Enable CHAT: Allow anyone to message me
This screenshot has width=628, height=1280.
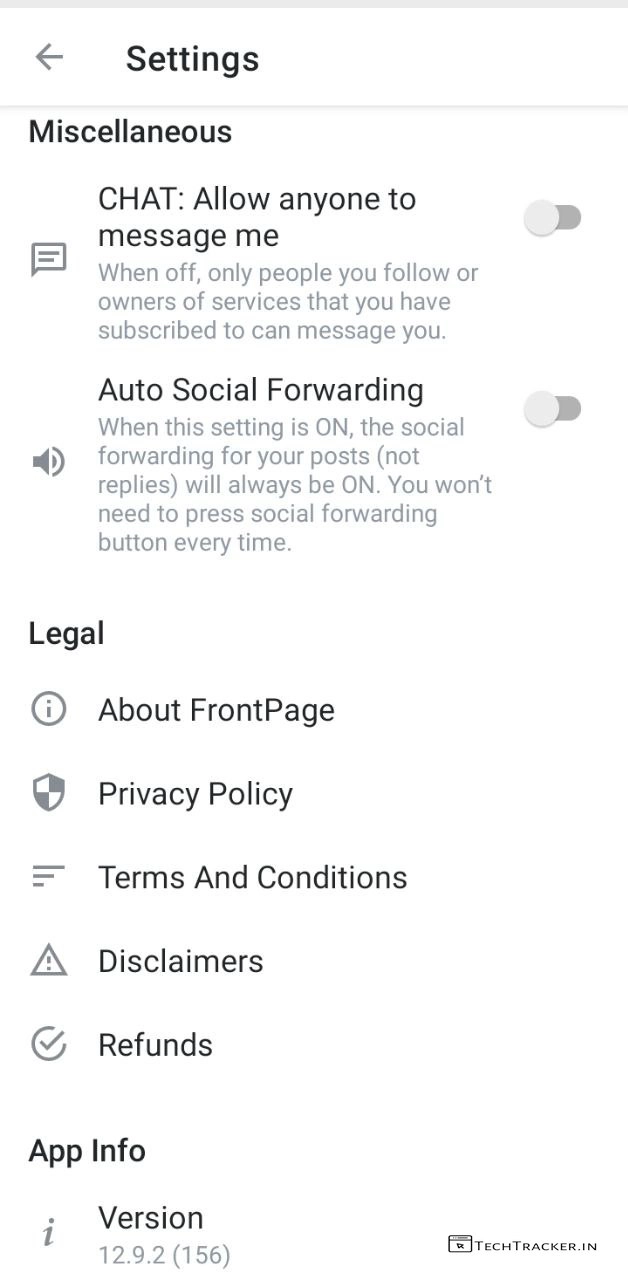pos(553,218)
